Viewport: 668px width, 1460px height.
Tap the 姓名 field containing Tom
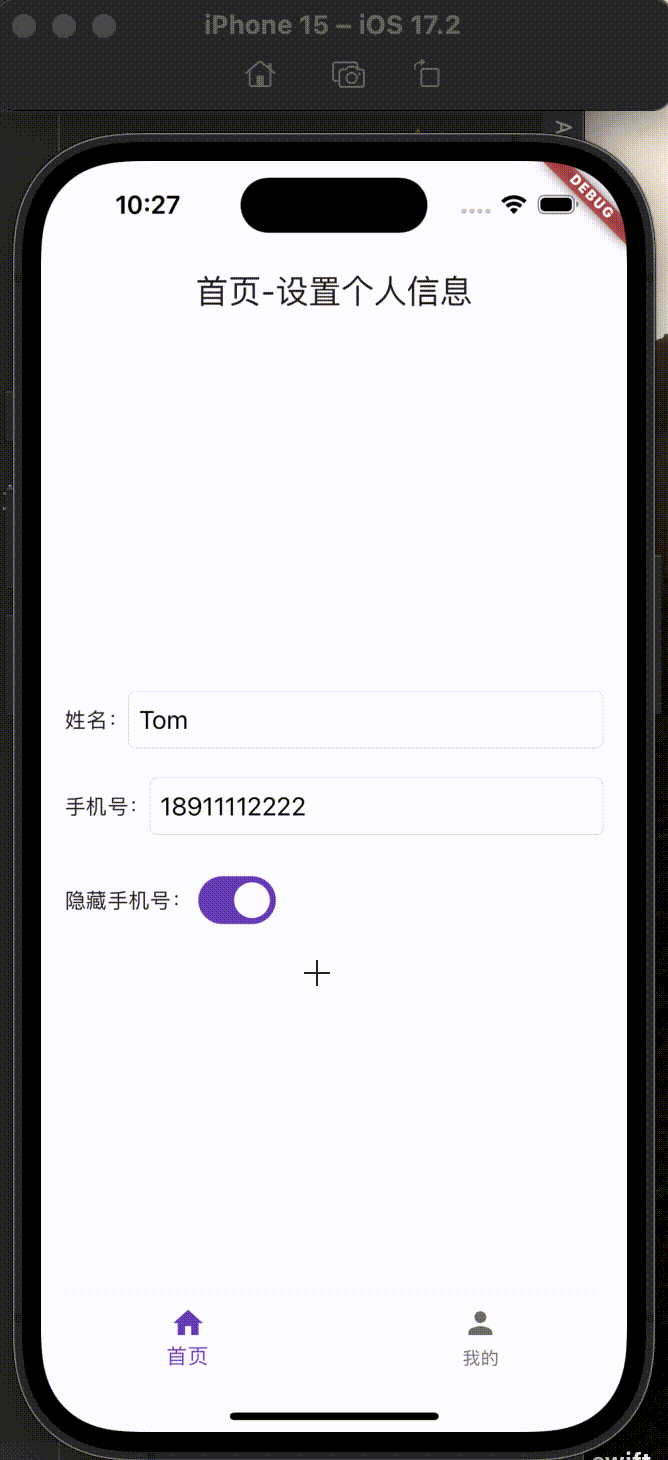365,720
